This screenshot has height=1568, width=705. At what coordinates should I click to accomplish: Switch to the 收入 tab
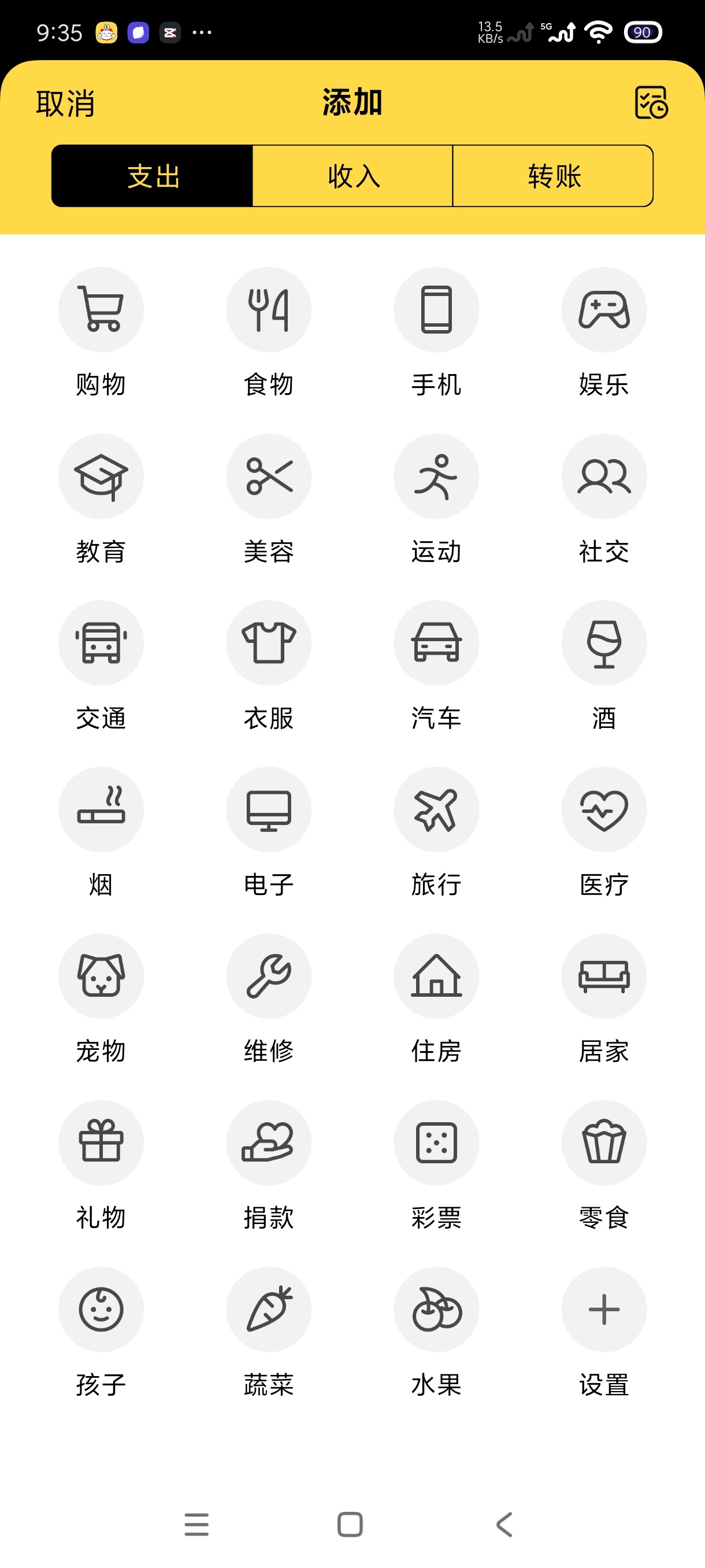click(x=353, y=176)
